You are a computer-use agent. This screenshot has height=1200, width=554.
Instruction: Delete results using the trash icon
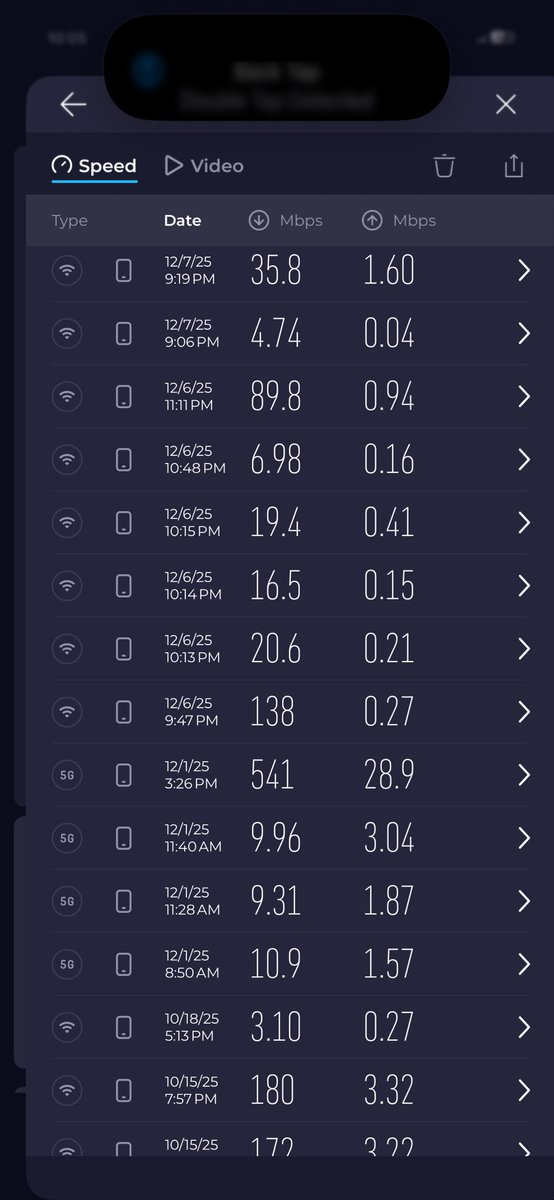click(445, 166)
